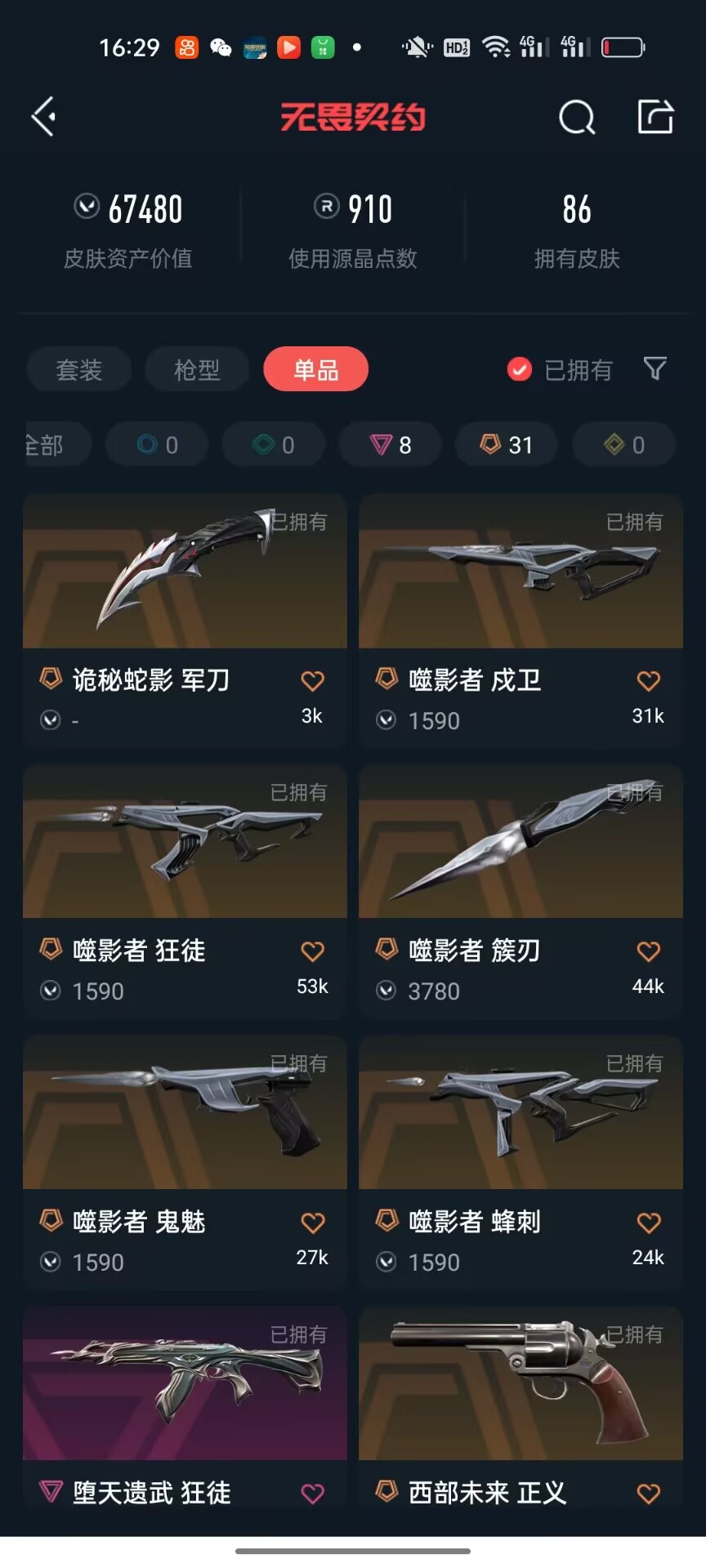Filter by the purple tier showing 8
Image resolution: width=706 pixels, height=1568 pixels.
pyautogui.click(x=391, y=445)
